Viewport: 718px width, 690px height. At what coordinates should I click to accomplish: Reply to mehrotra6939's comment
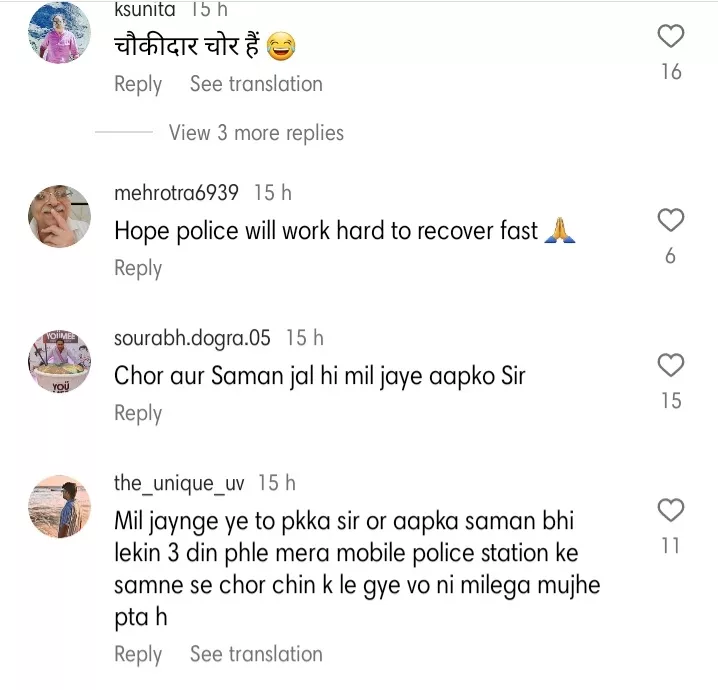[x=138, y=268]
